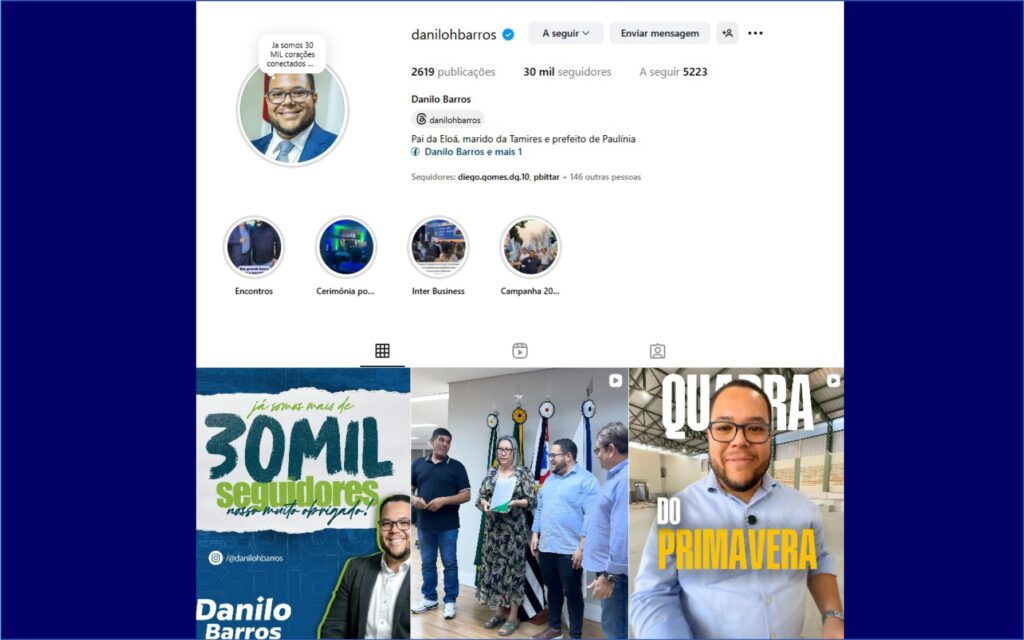Open Inter Business story highlight
Viewport: 1024px width, 640px height.
pos(438,247)
